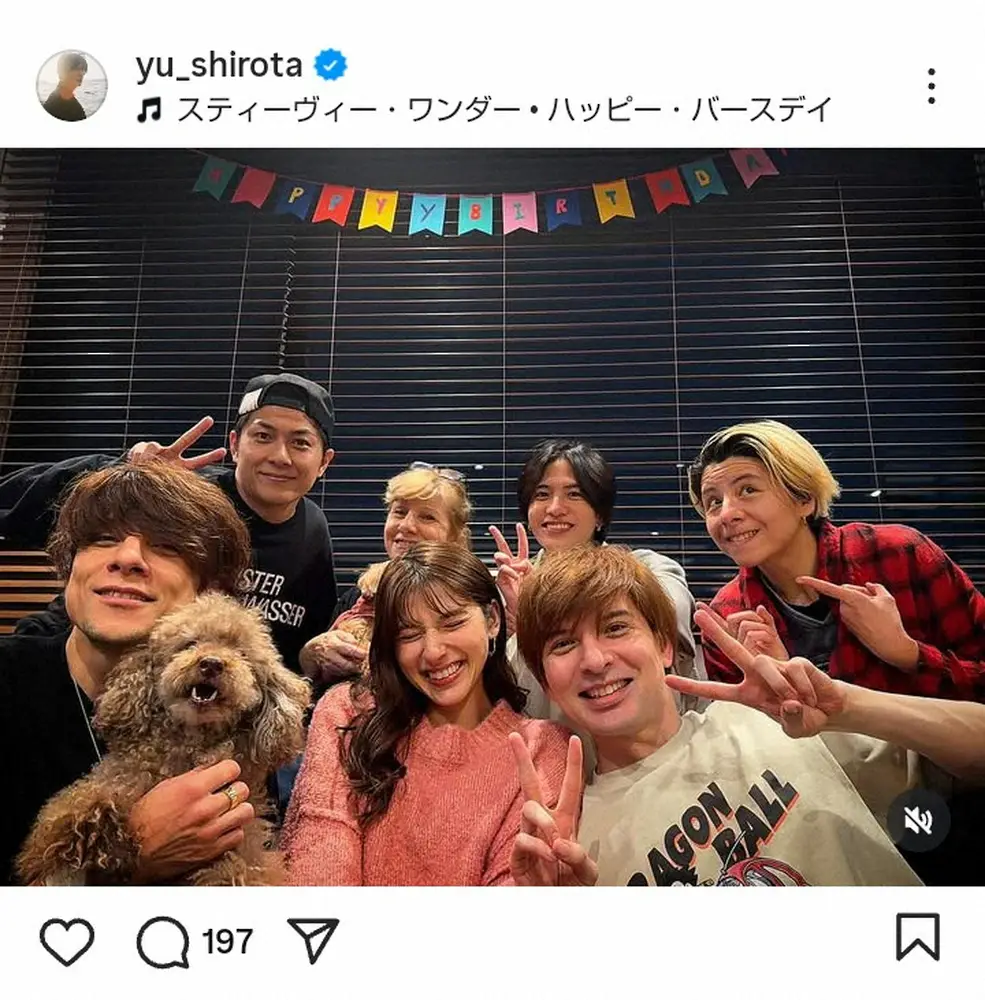Viewport: 985px width, 1000px height.
Task: Open the post's three-dot overflow menu
Action: pos(930,87)
